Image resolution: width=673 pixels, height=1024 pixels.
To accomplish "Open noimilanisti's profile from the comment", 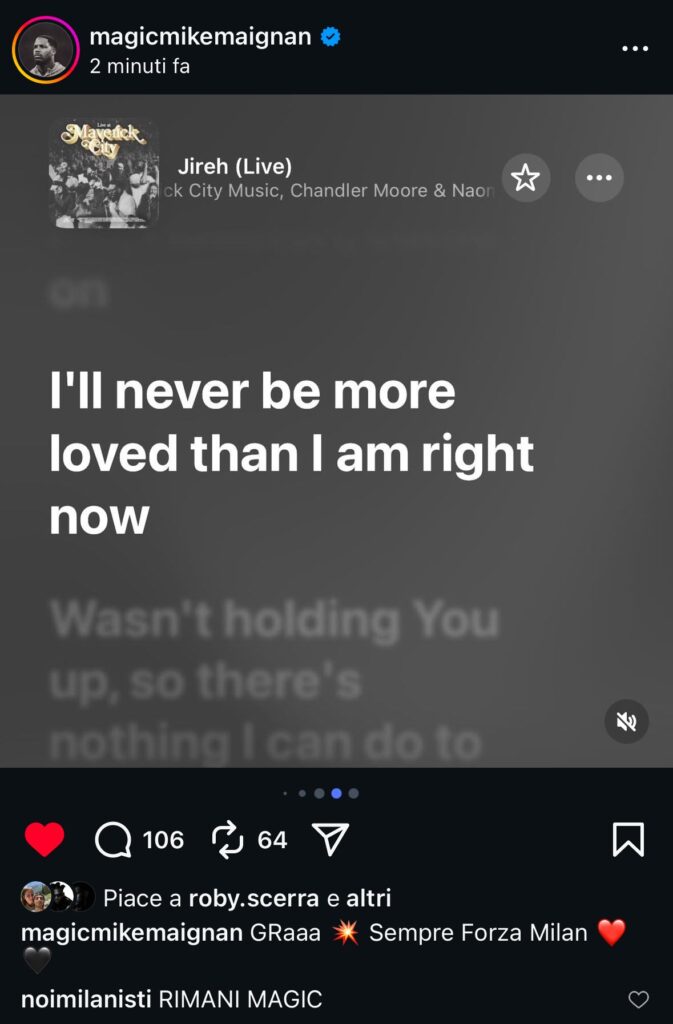I will (86, 999).
